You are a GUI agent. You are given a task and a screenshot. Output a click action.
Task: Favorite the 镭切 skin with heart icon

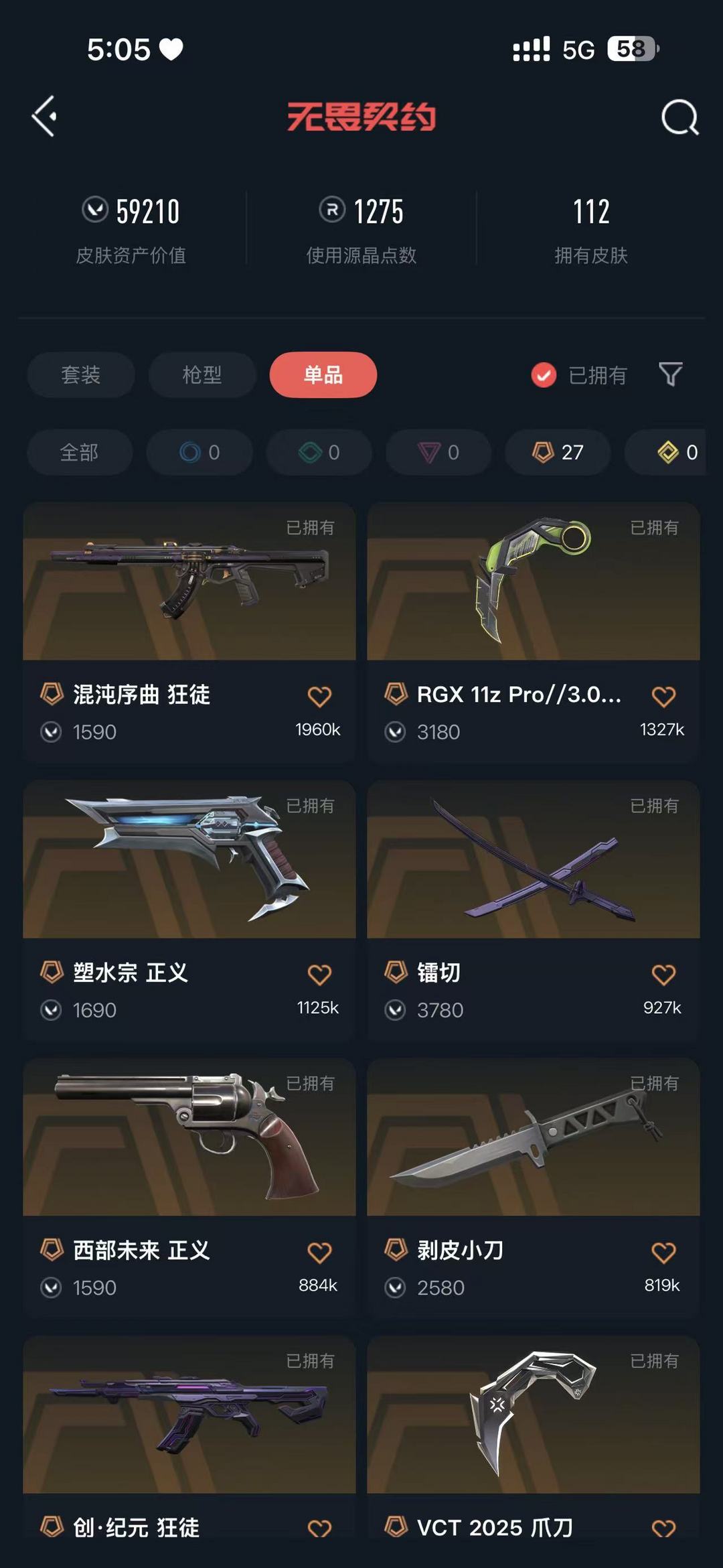pos(663,975)
